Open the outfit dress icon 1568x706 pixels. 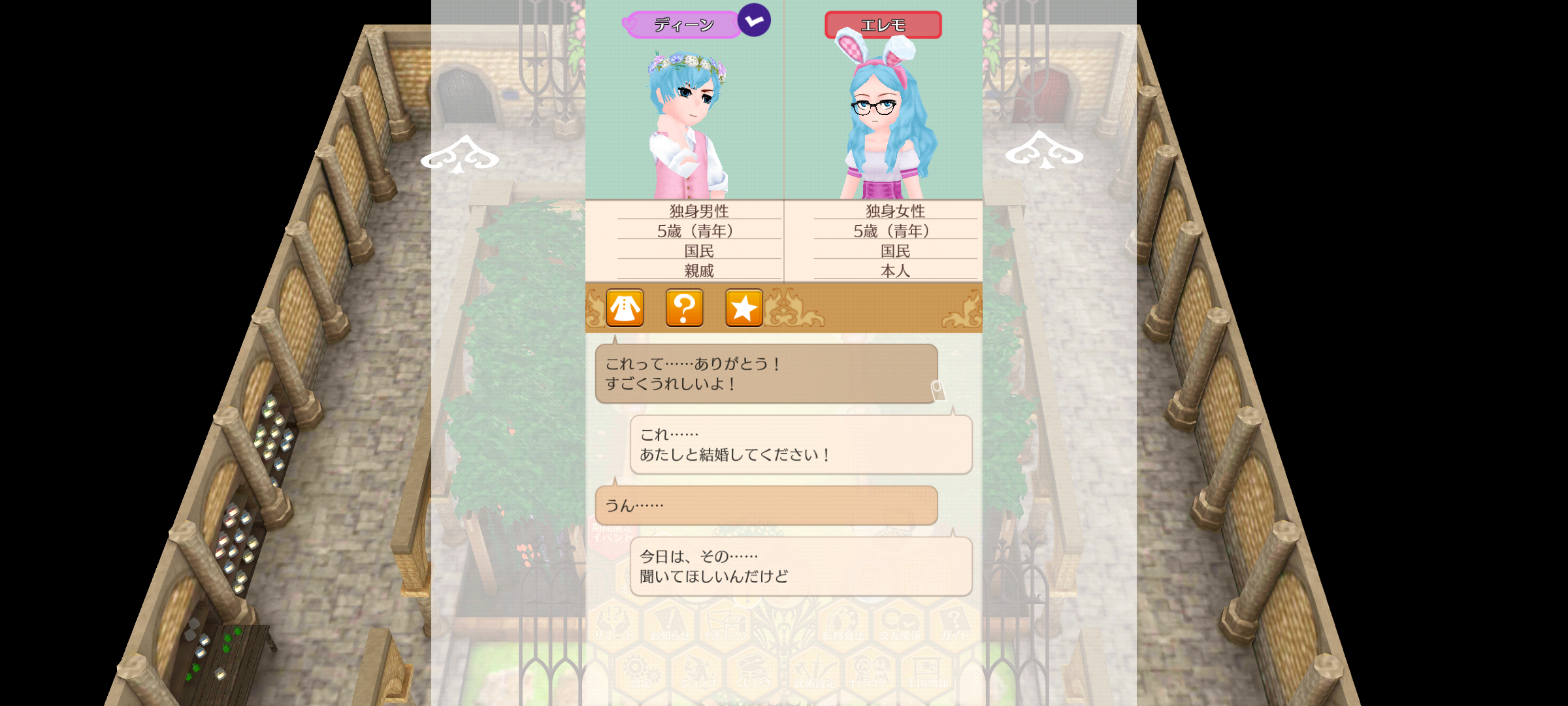pyautogui.click(x=625, y=308)
